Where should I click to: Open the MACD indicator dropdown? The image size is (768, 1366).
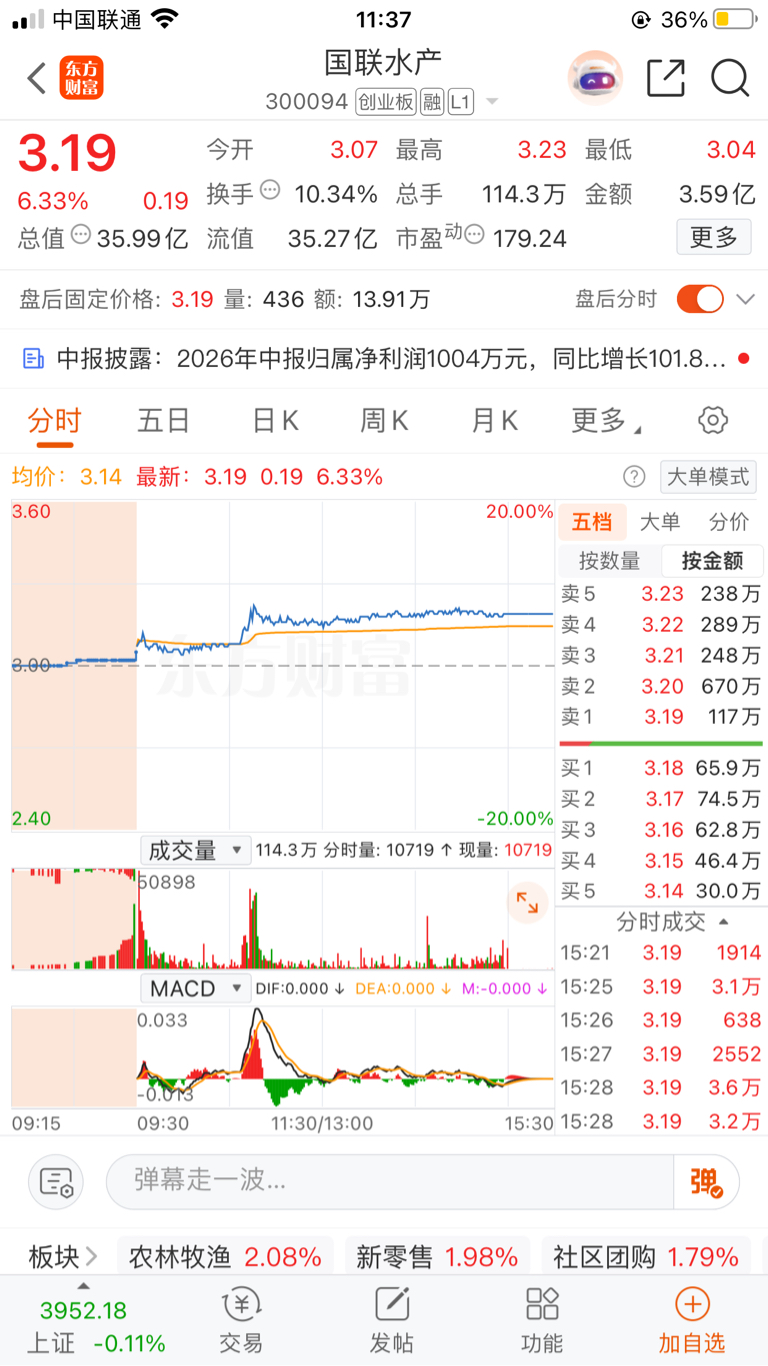coord(194,989)
